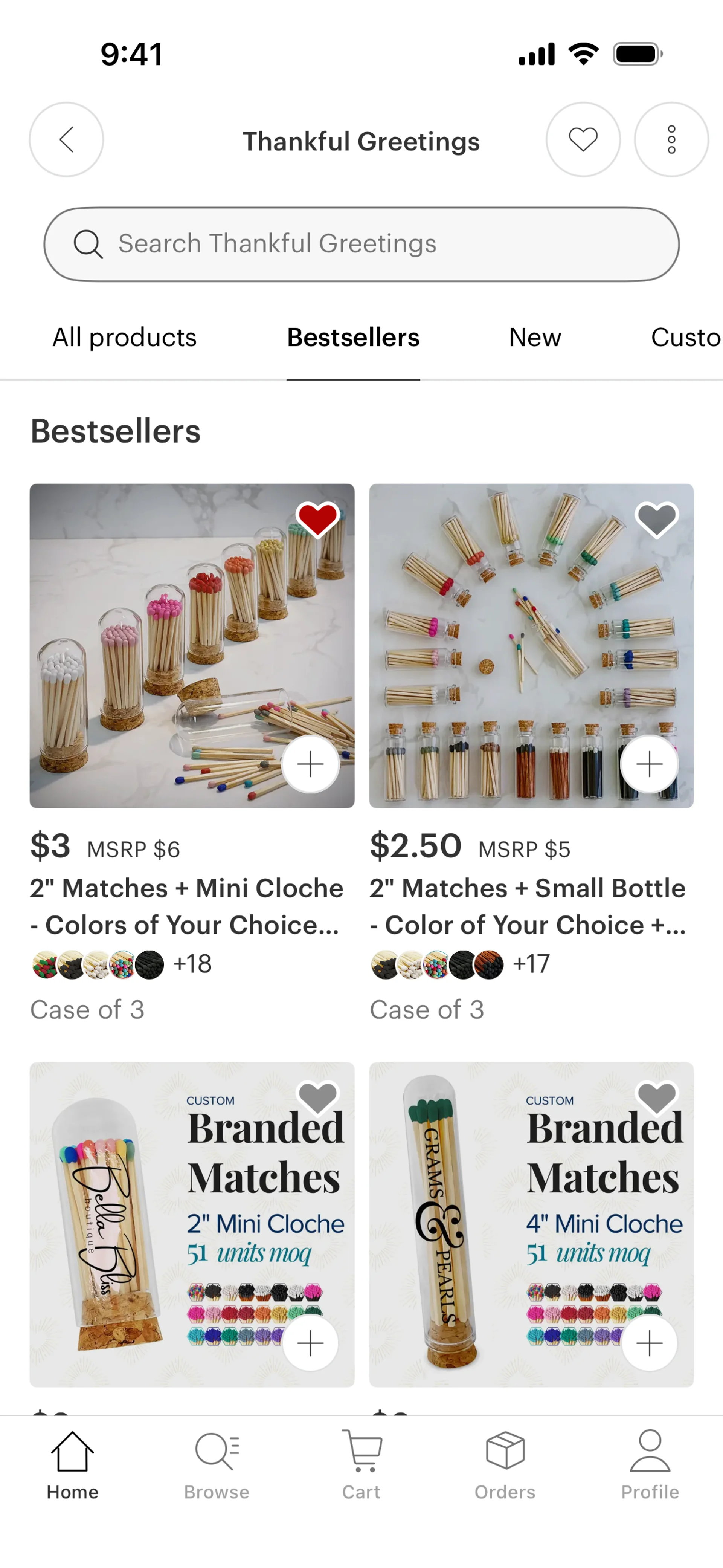Viewport: 723px width, 1568px height.
Task: View the 2" Matches + Small Bottle product
Action: click(527, 906)
